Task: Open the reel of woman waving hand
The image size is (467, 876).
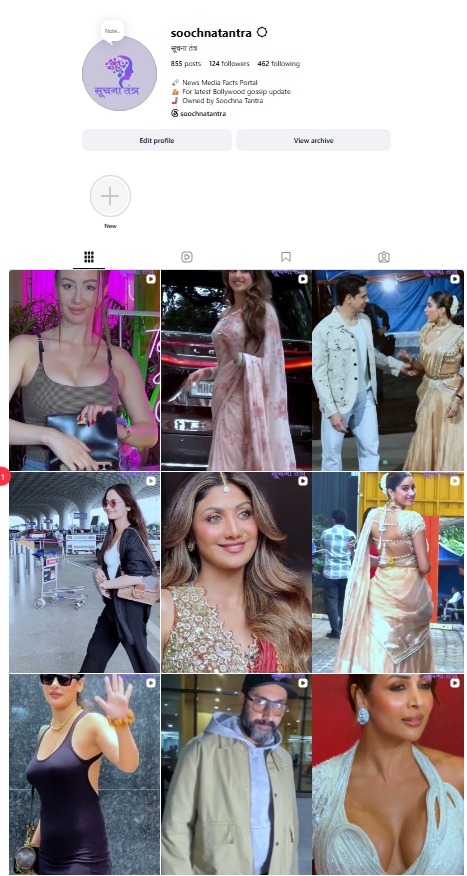Action: [x=84, y=774]
